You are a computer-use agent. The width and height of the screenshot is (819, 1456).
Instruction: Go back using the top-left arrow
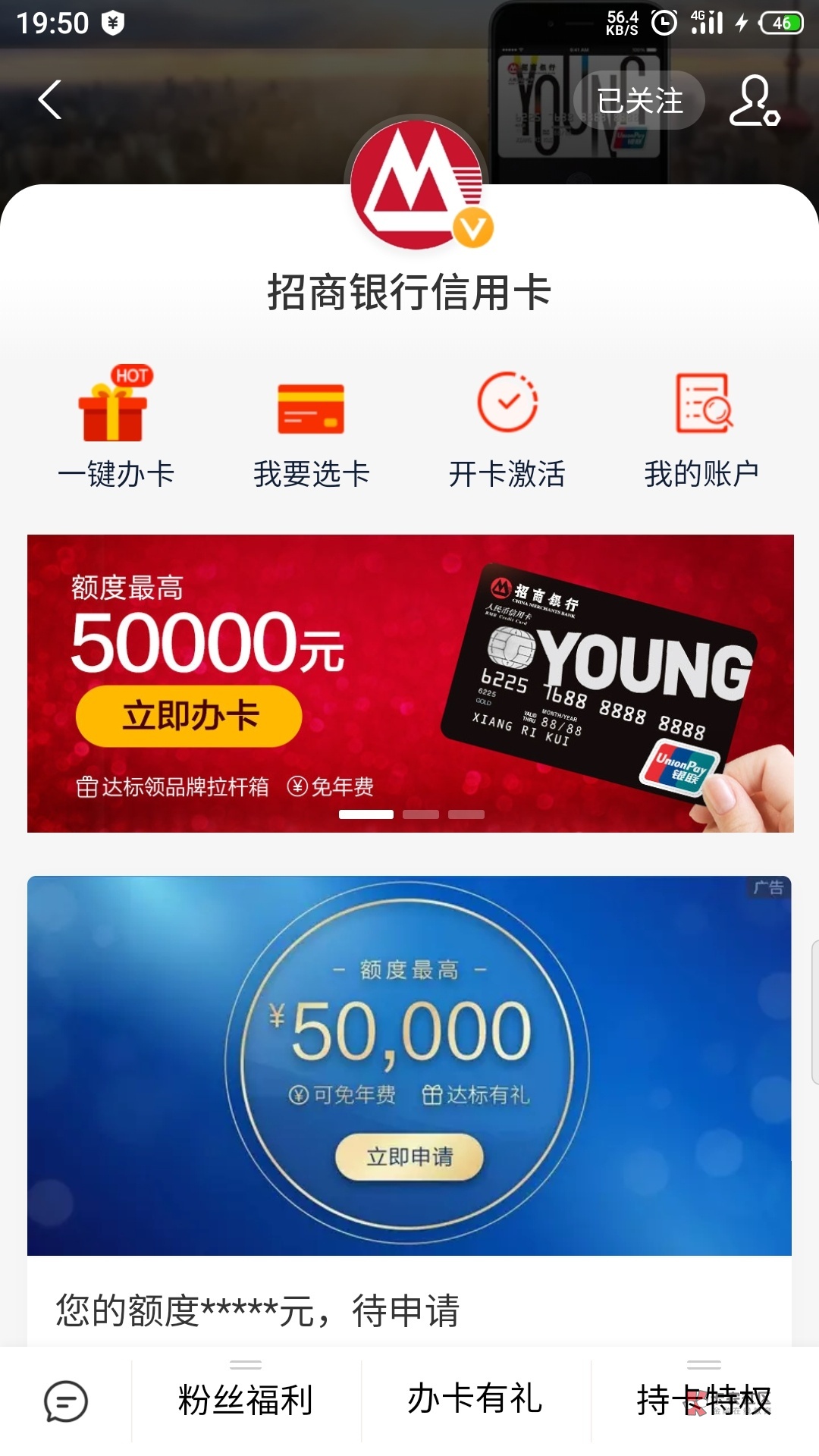50,99
